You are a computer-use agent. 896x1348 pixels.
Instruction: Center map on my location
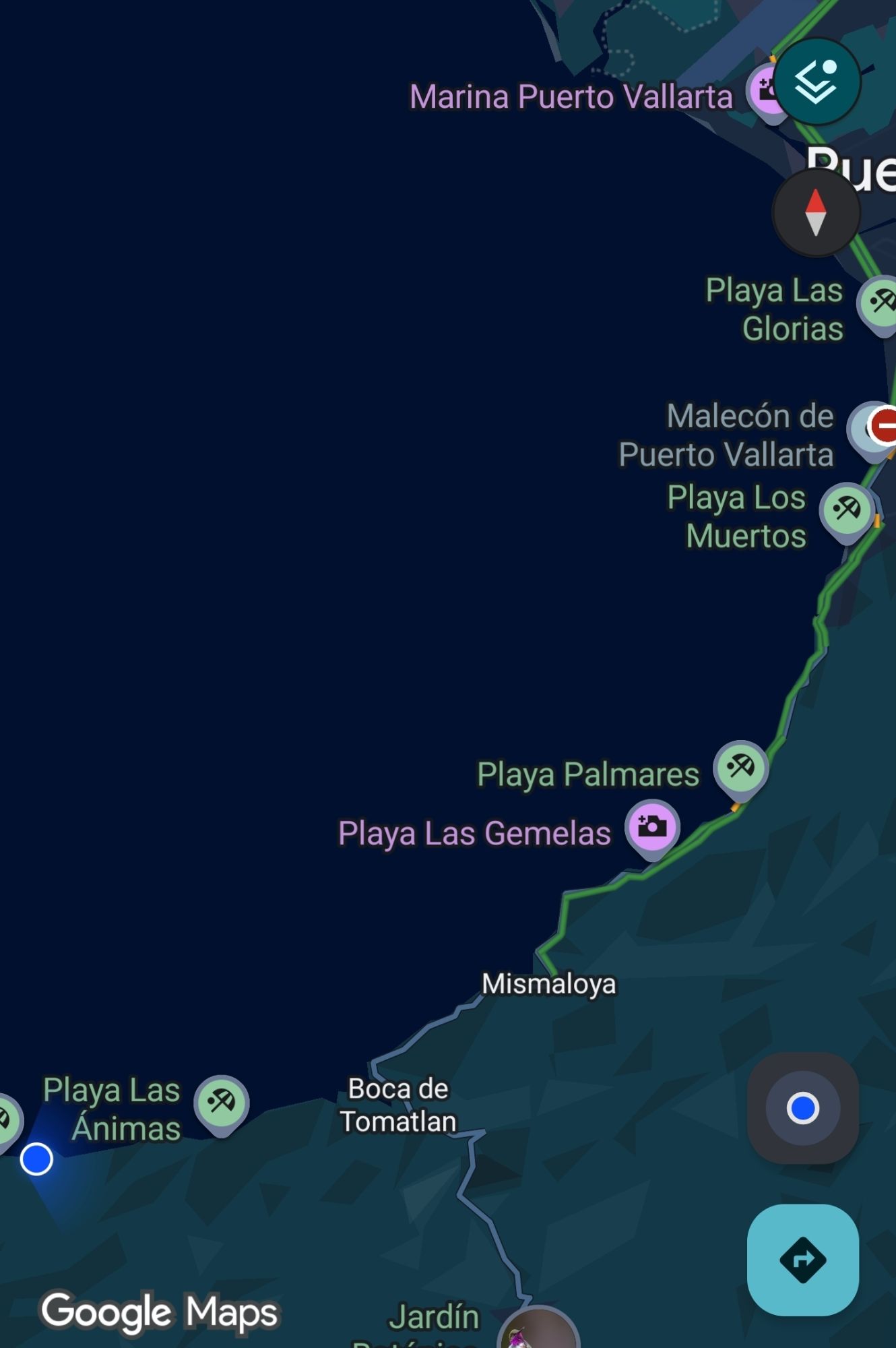pyautogui.click(x=802, y=1108)
